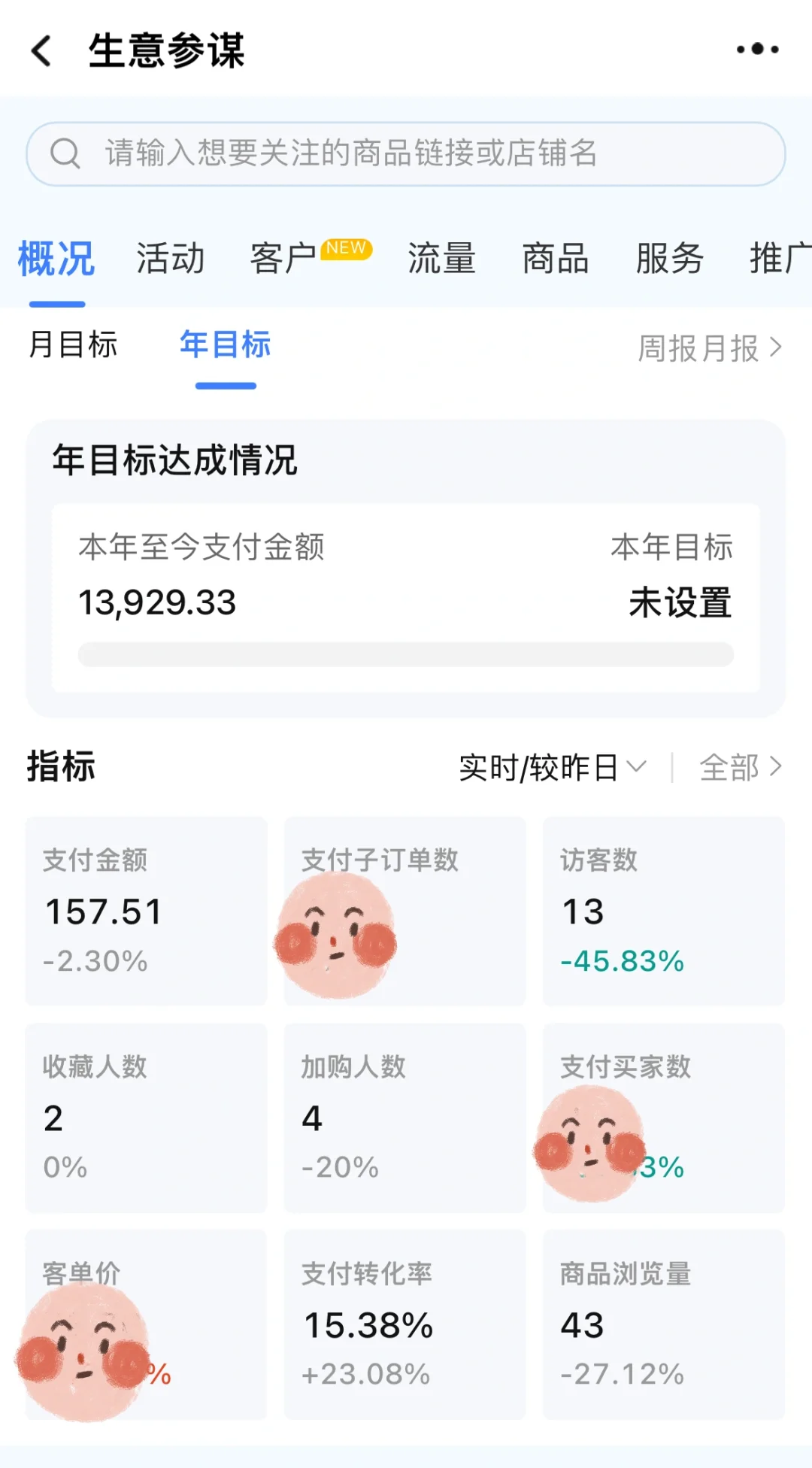
Task: Open the 实时/较昨日 dropdown
Action: 550,767
